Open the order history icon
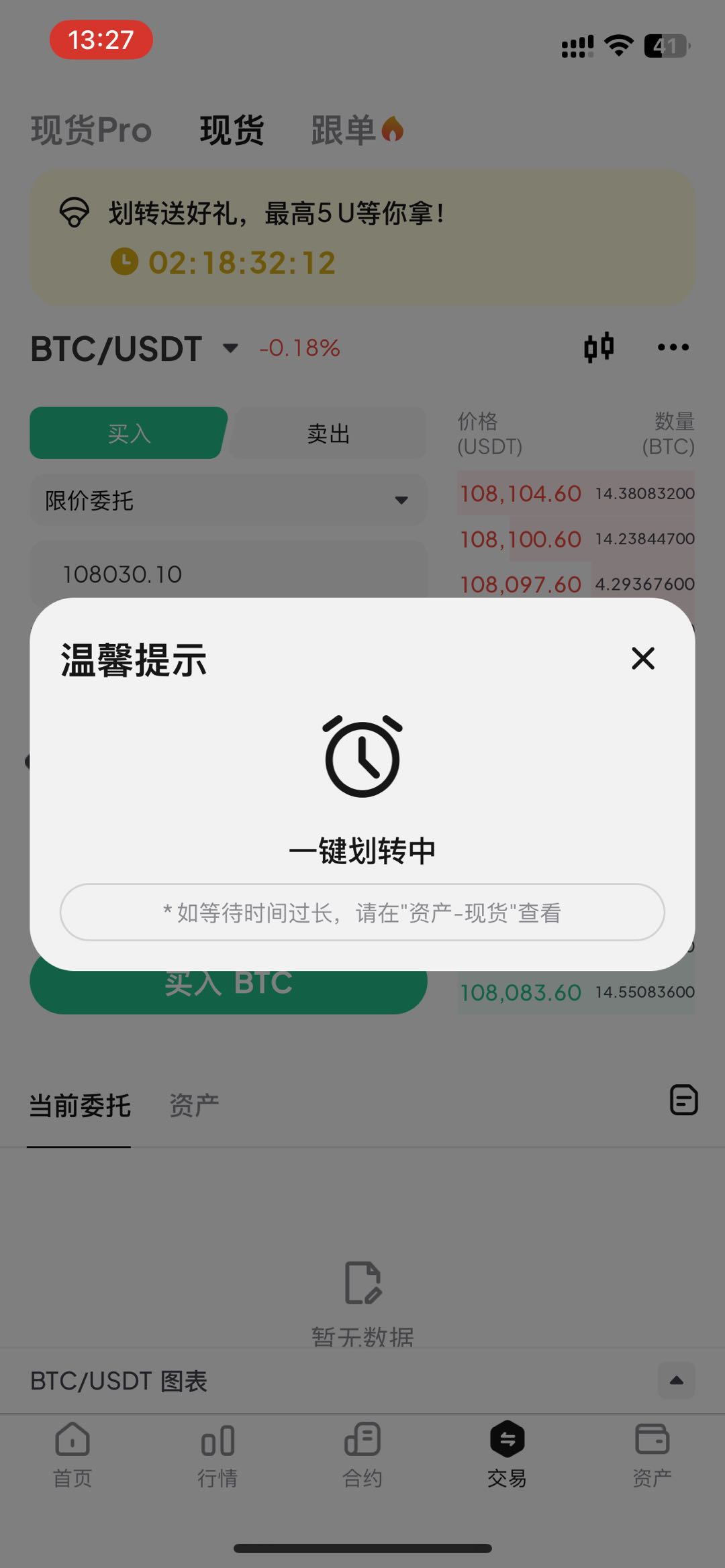 click(683, 1100)
